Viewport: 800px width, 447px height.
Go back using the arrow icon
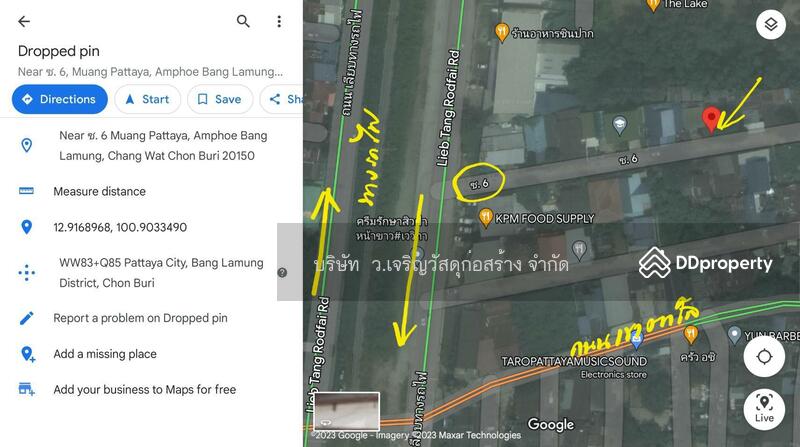point(24,21)
